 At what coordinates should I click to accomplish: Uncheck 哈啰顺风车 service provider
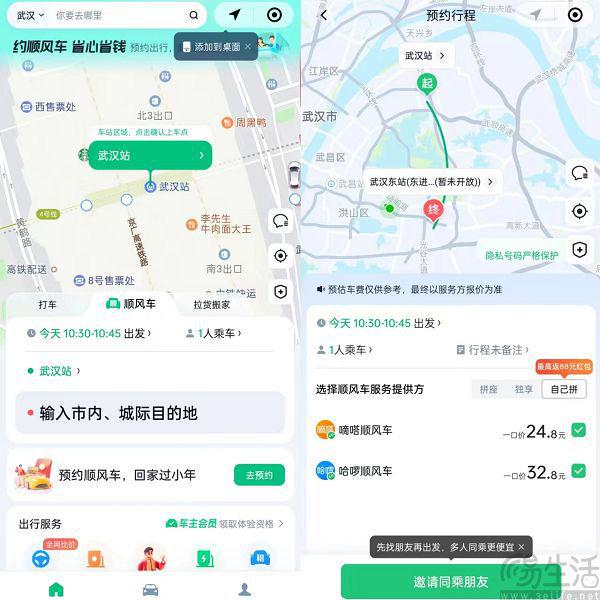pos(578,470)
